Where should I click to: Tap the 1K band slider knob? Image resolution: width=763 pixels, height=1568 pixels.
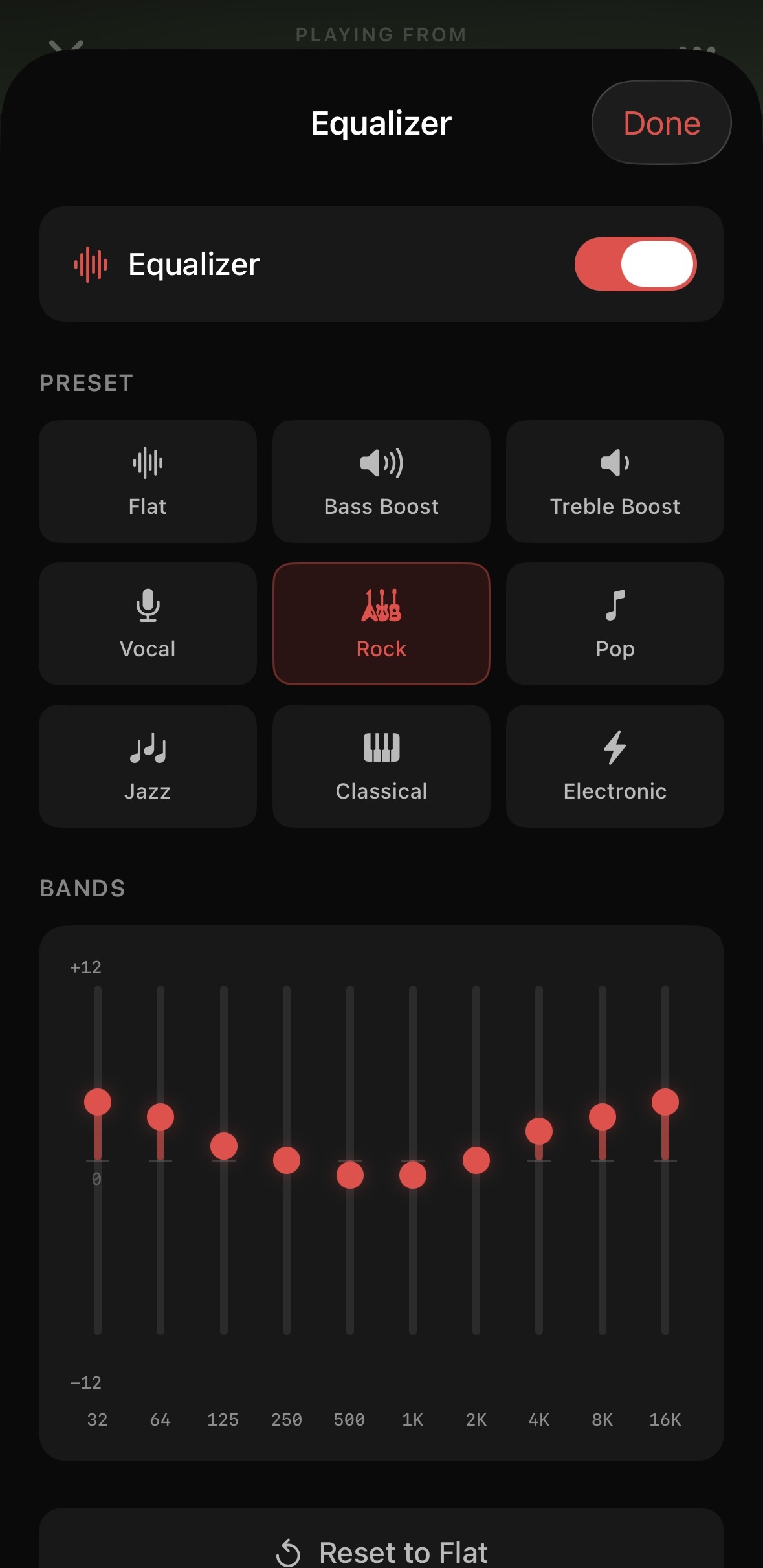pos(413,1175)
